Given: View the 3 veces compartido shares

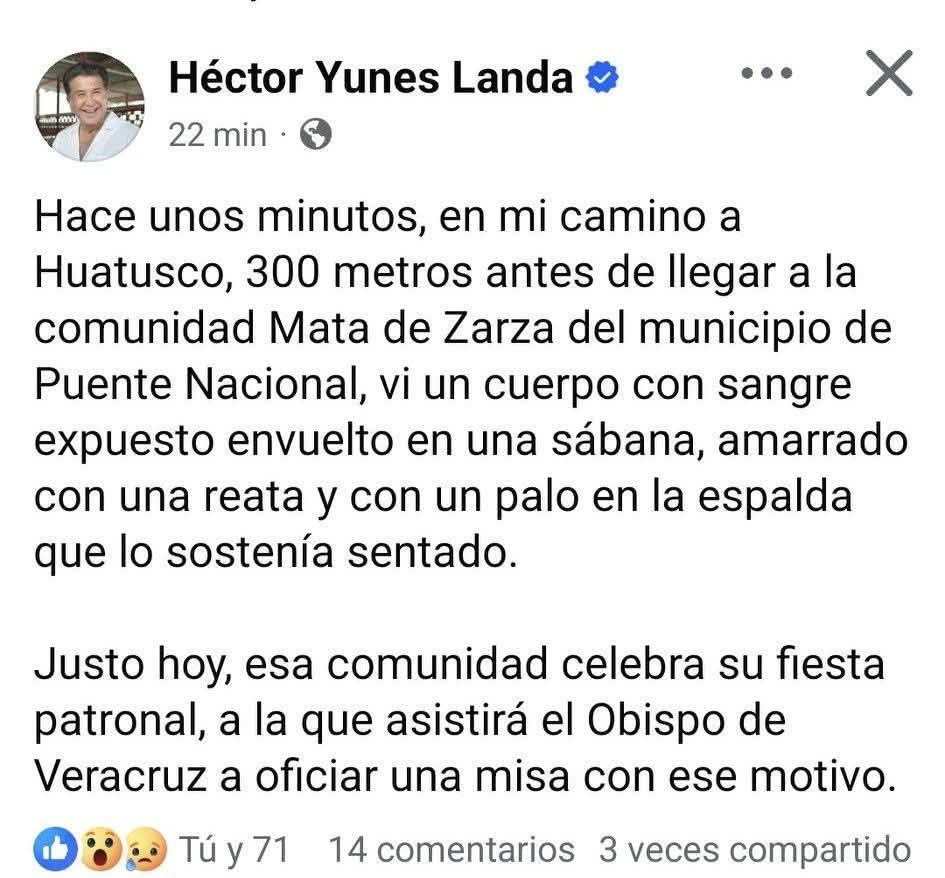Looking at the screenshot, I should [x=754, y=850].
